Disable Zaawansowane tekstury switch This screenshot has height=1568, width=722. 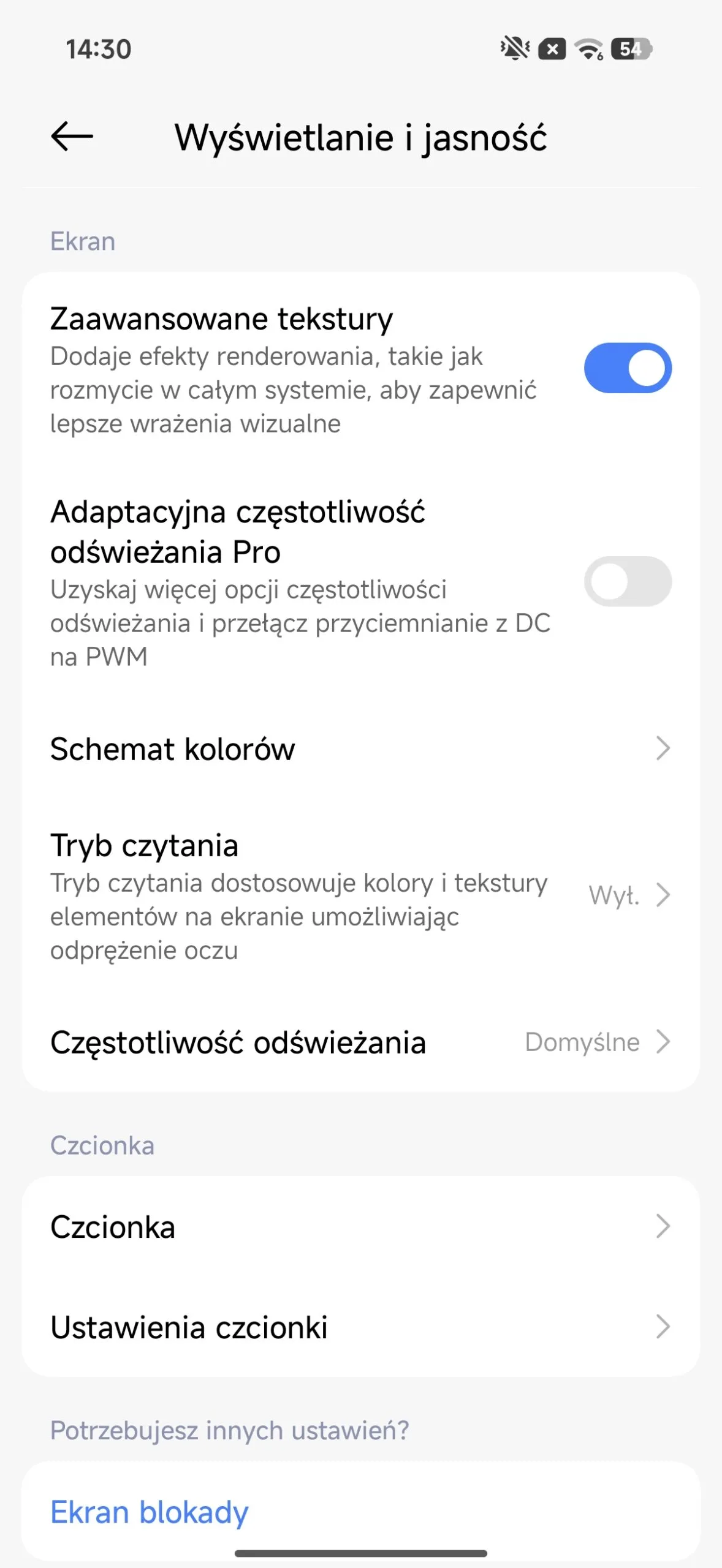pyautogui.click(x=627, y=368)
